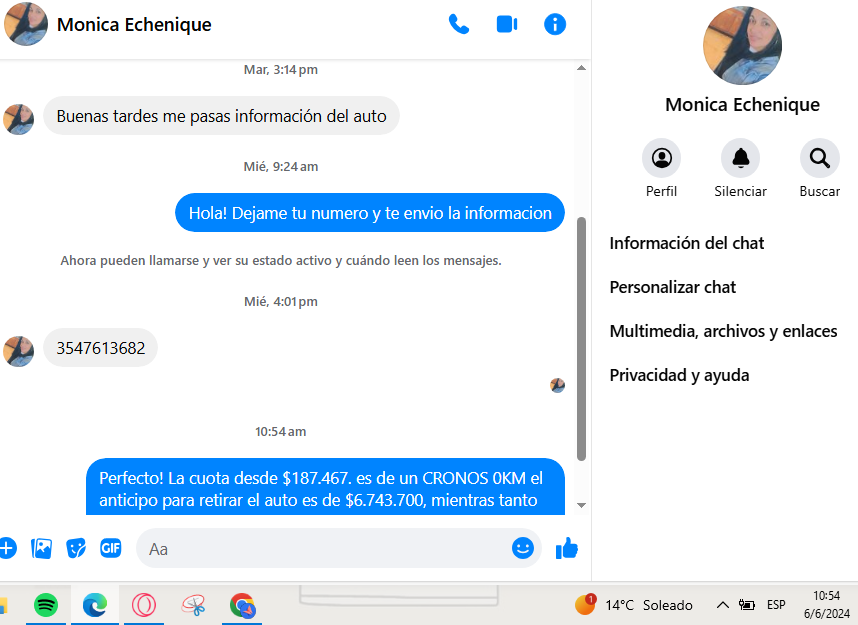Open the plus more actions button
858x625 pixels.
pyautogui.click(x=7, y=548)
